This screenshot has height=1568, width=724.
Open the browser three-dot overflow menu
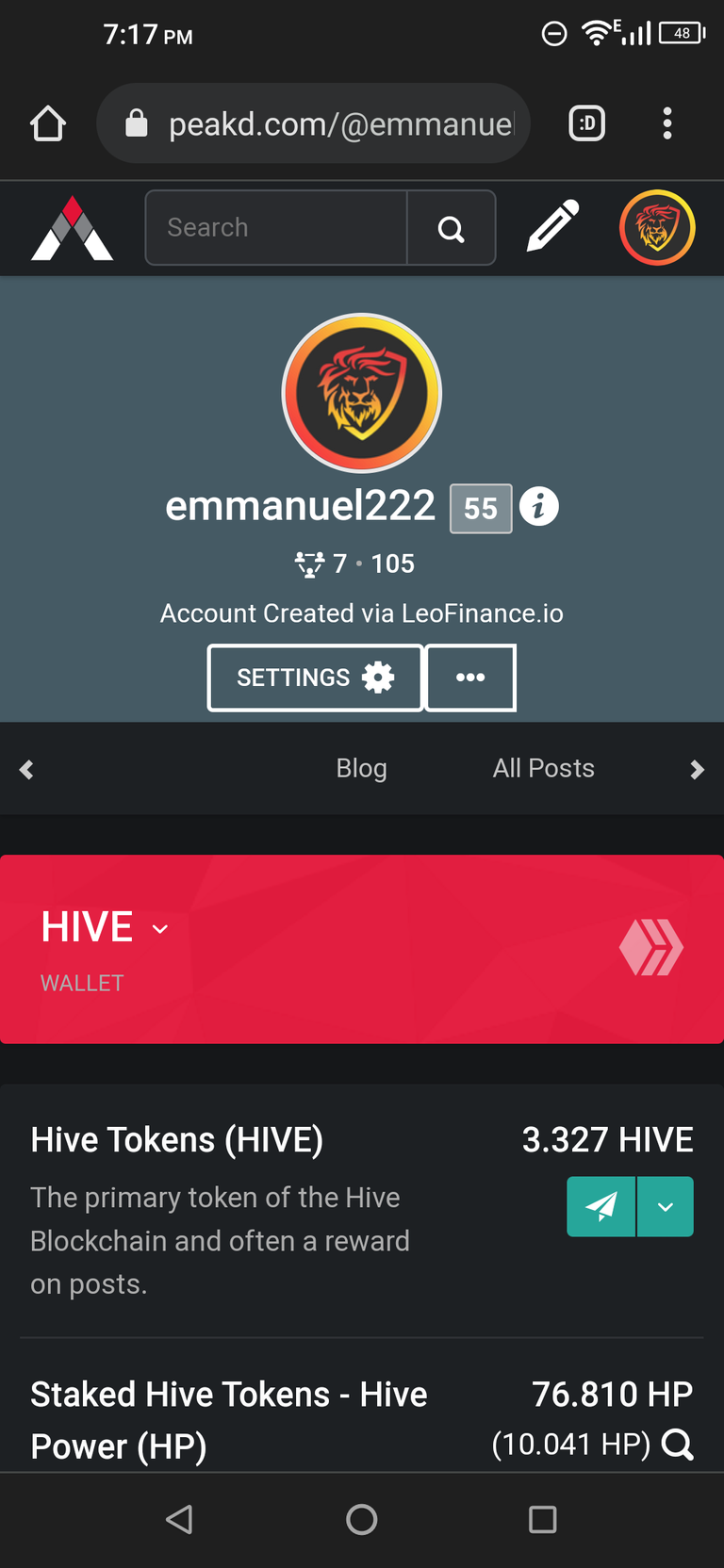pyautogui.click(x=666, y=123)
